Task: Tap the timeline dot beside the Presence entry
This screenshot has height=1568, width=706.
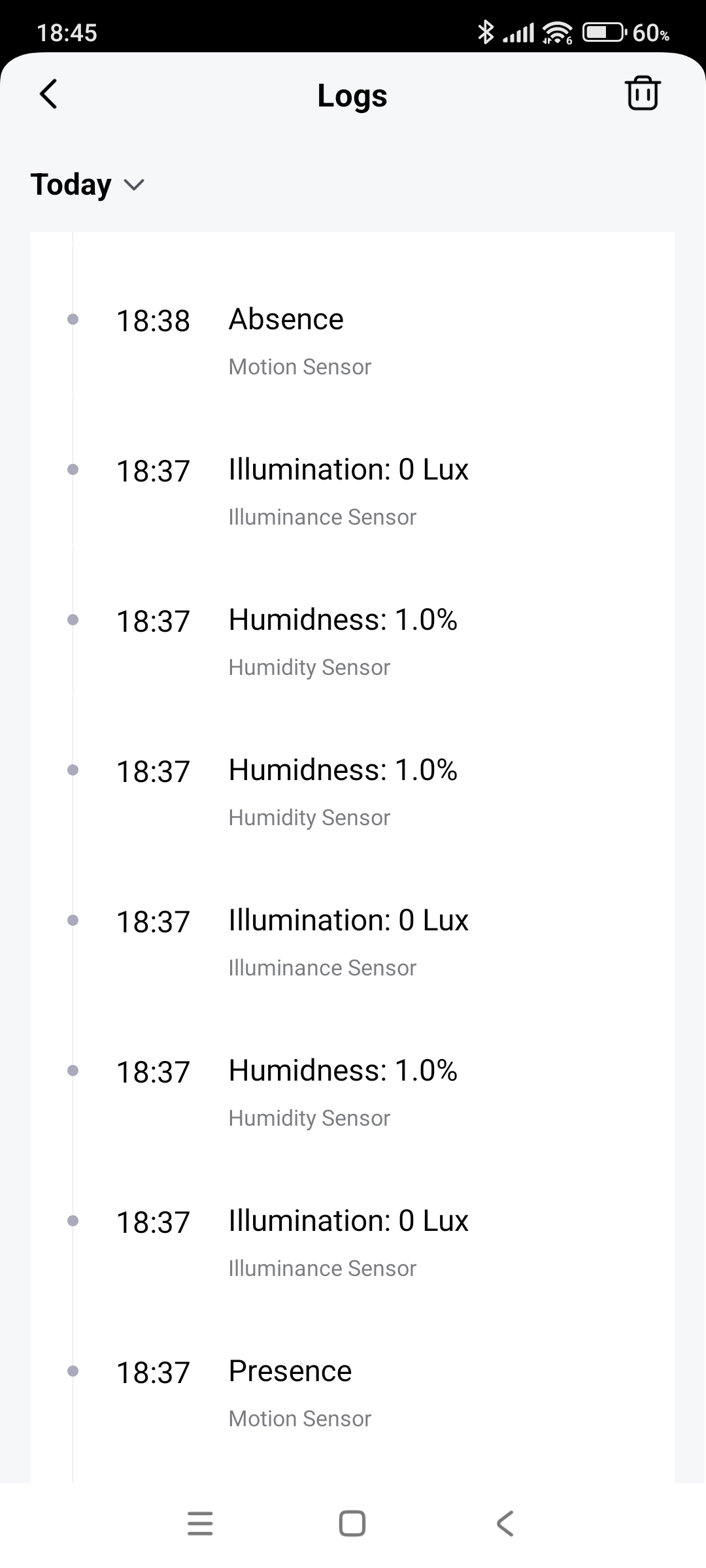Action: [x=73, y=1371]
